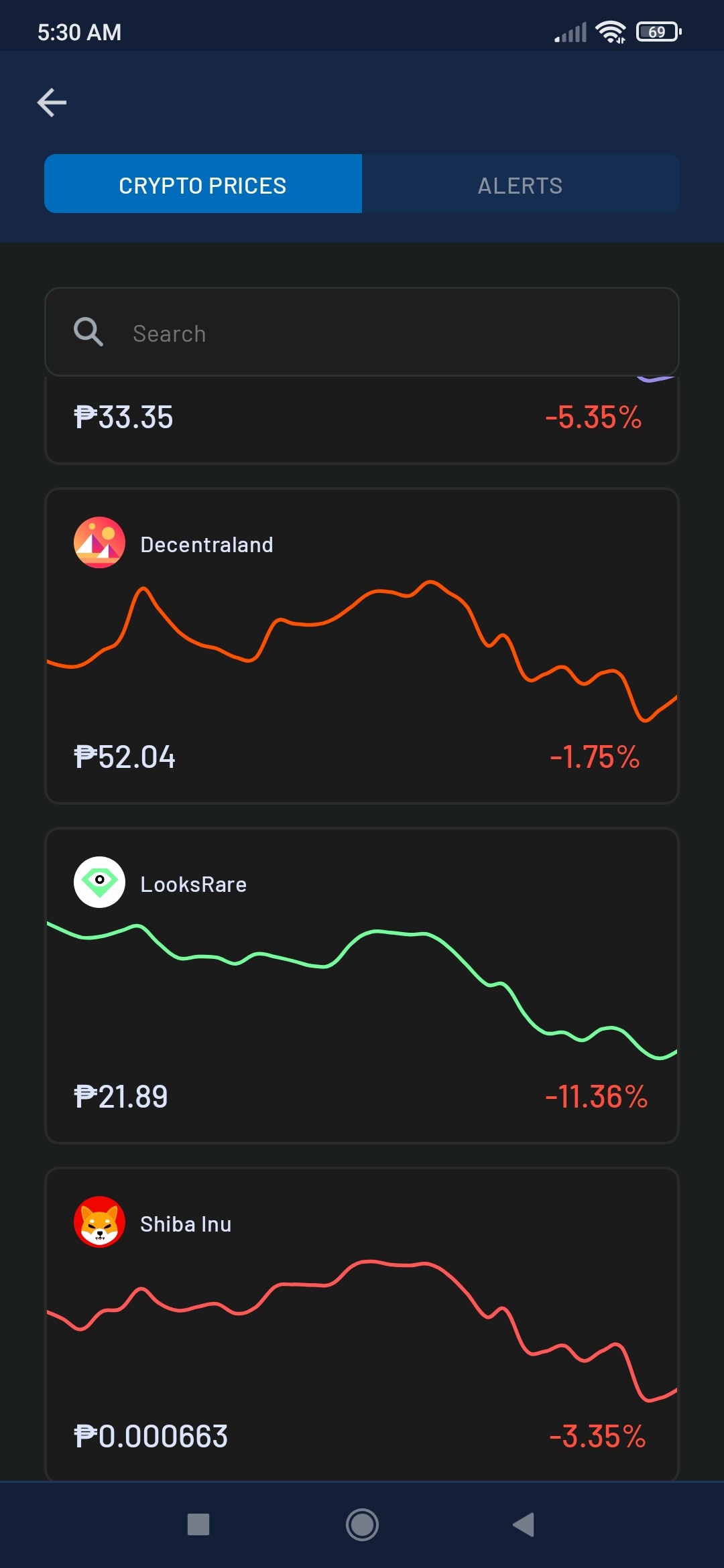Open the card priced at ₱33.35

coord(362,419)
